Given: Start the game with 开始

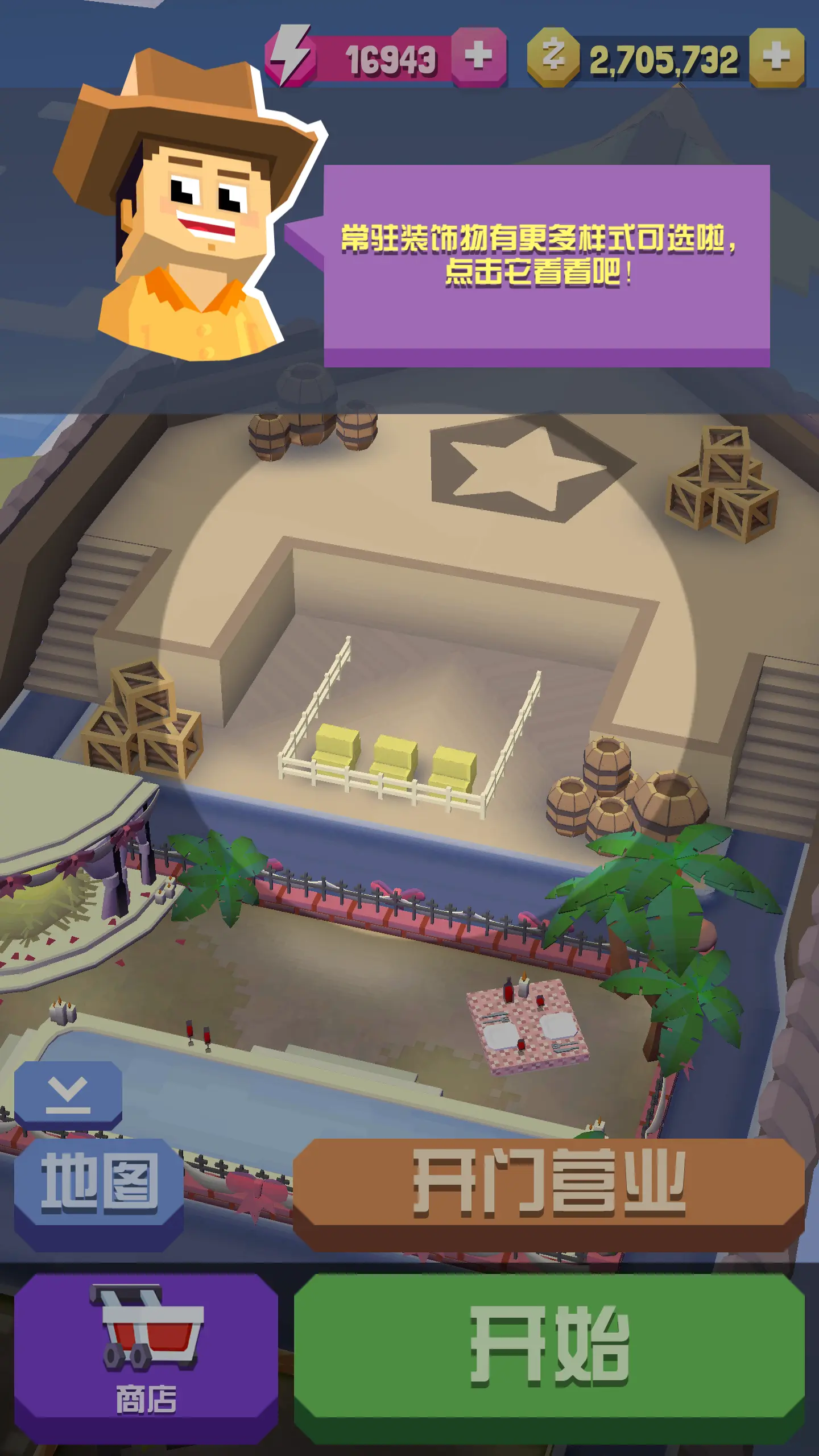Looking at the screenshot, I should click(549, 1356).
